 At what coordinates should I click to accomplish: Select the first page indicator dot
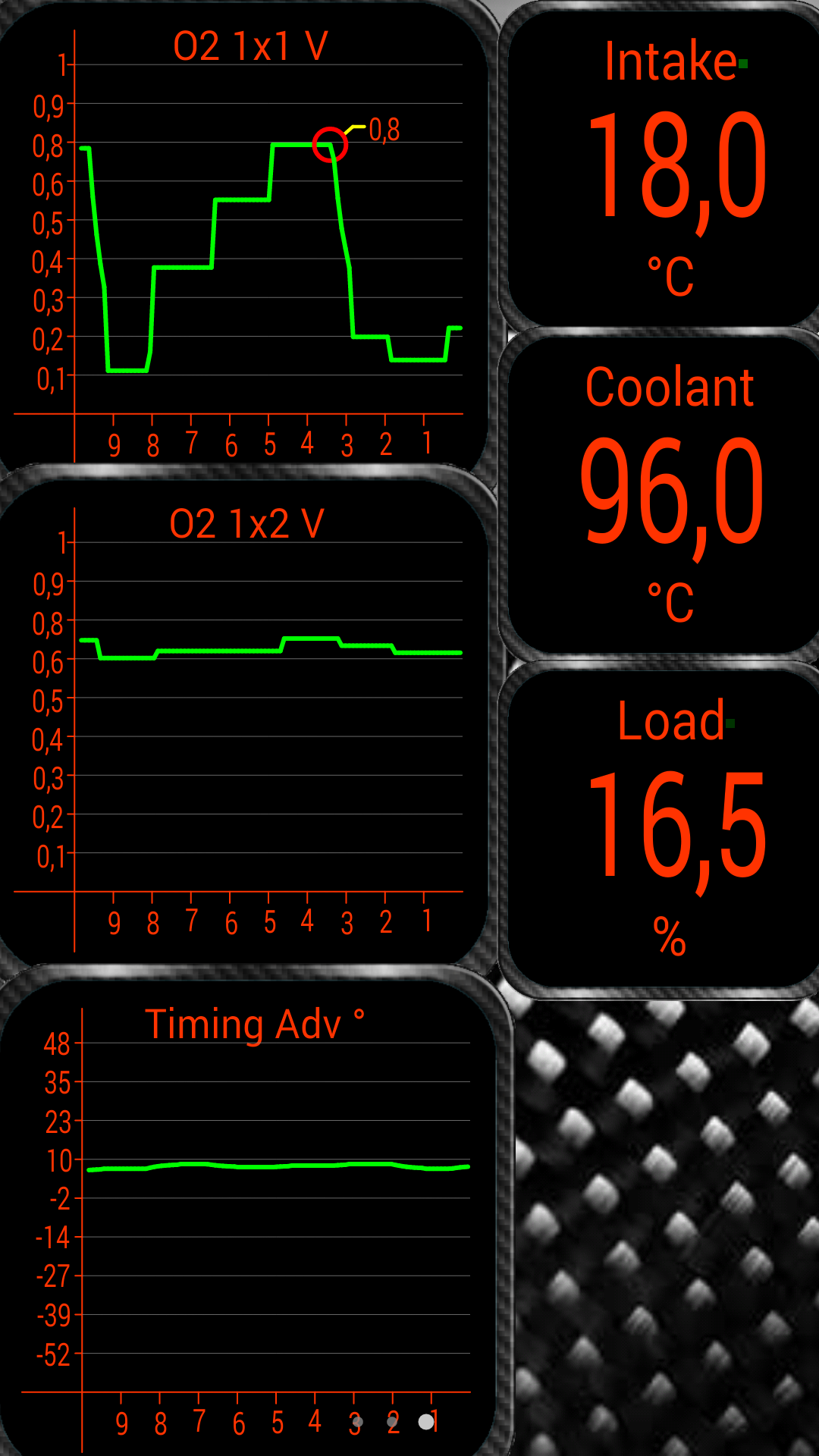click(357, 1422)
